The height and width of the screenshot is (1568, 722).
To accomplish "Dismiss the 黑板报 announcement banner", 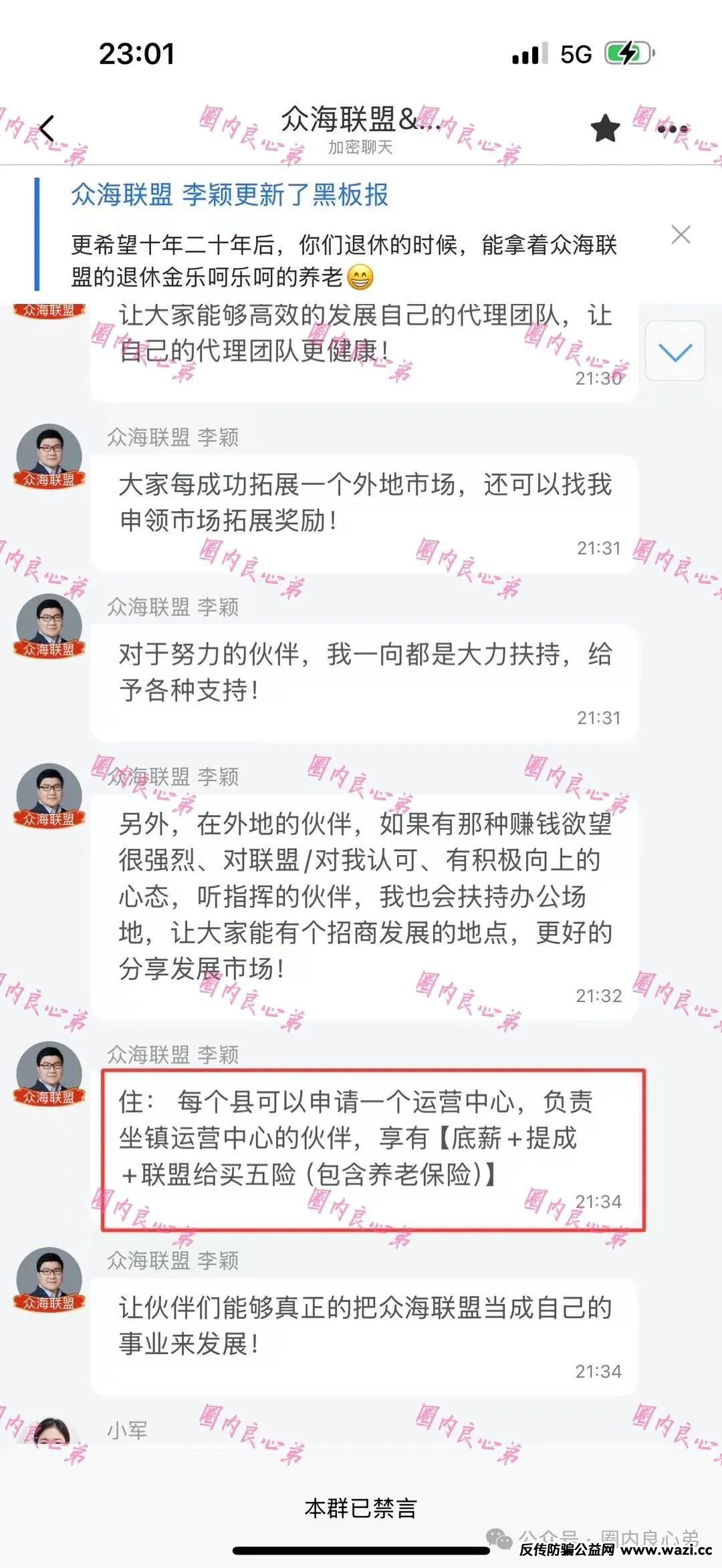I will coord(681,234).
